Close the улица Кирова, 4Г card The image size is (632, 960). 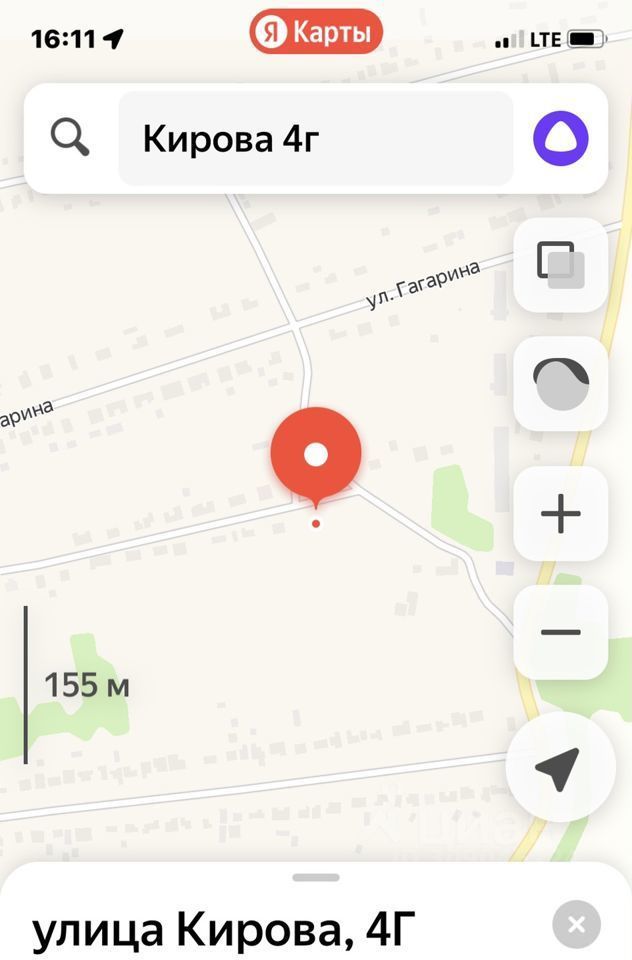576,925
